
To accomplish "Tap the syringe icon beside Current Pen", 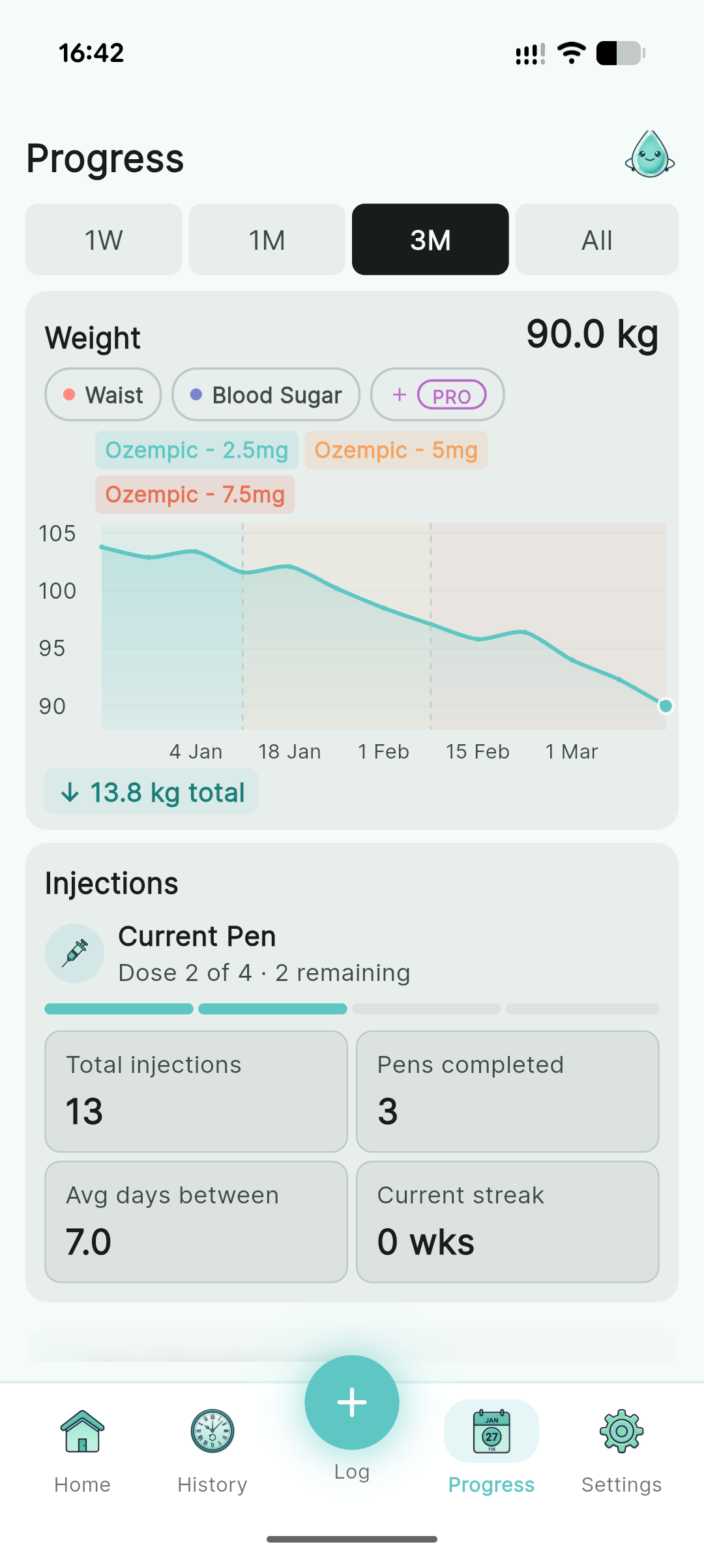I will pos(74,953).
